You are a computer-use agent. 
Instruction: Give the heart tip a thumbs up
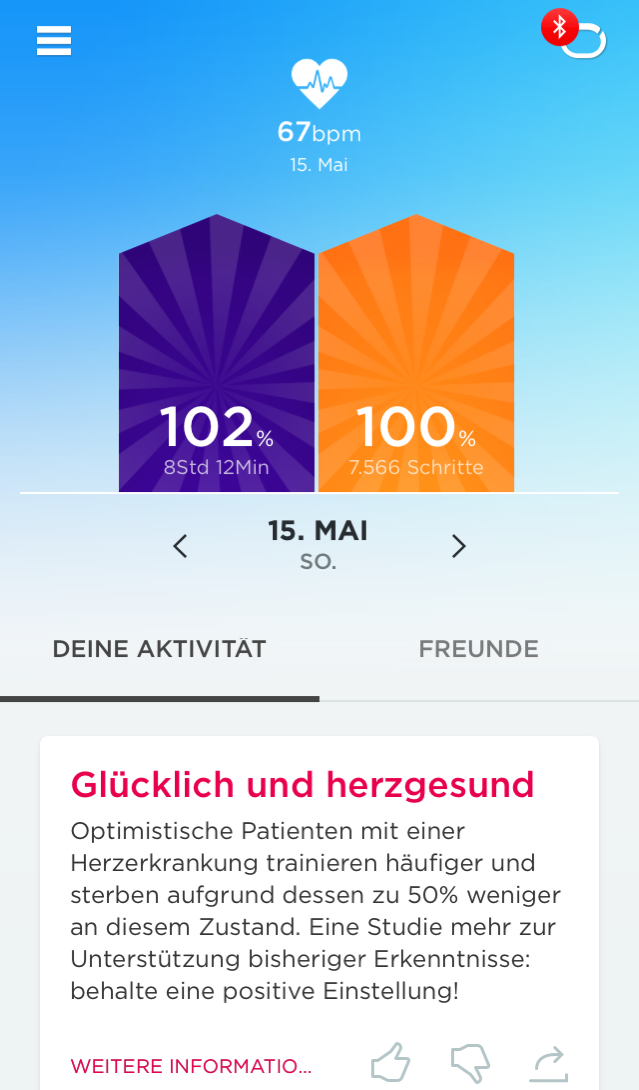391,1062
